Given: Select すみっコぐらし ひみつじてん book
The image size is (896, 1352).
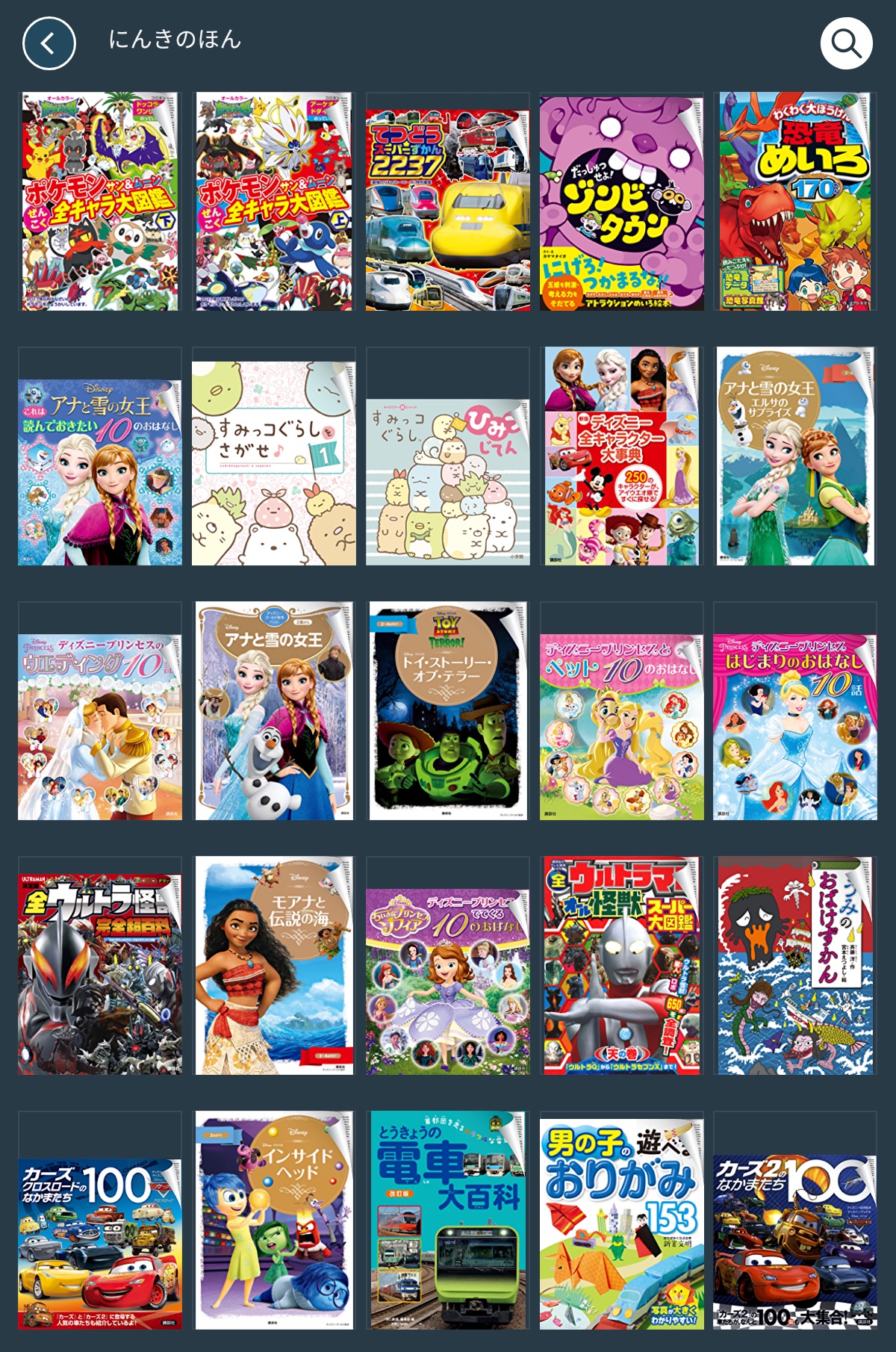Looking at the screenshot, I should (447, 482).
